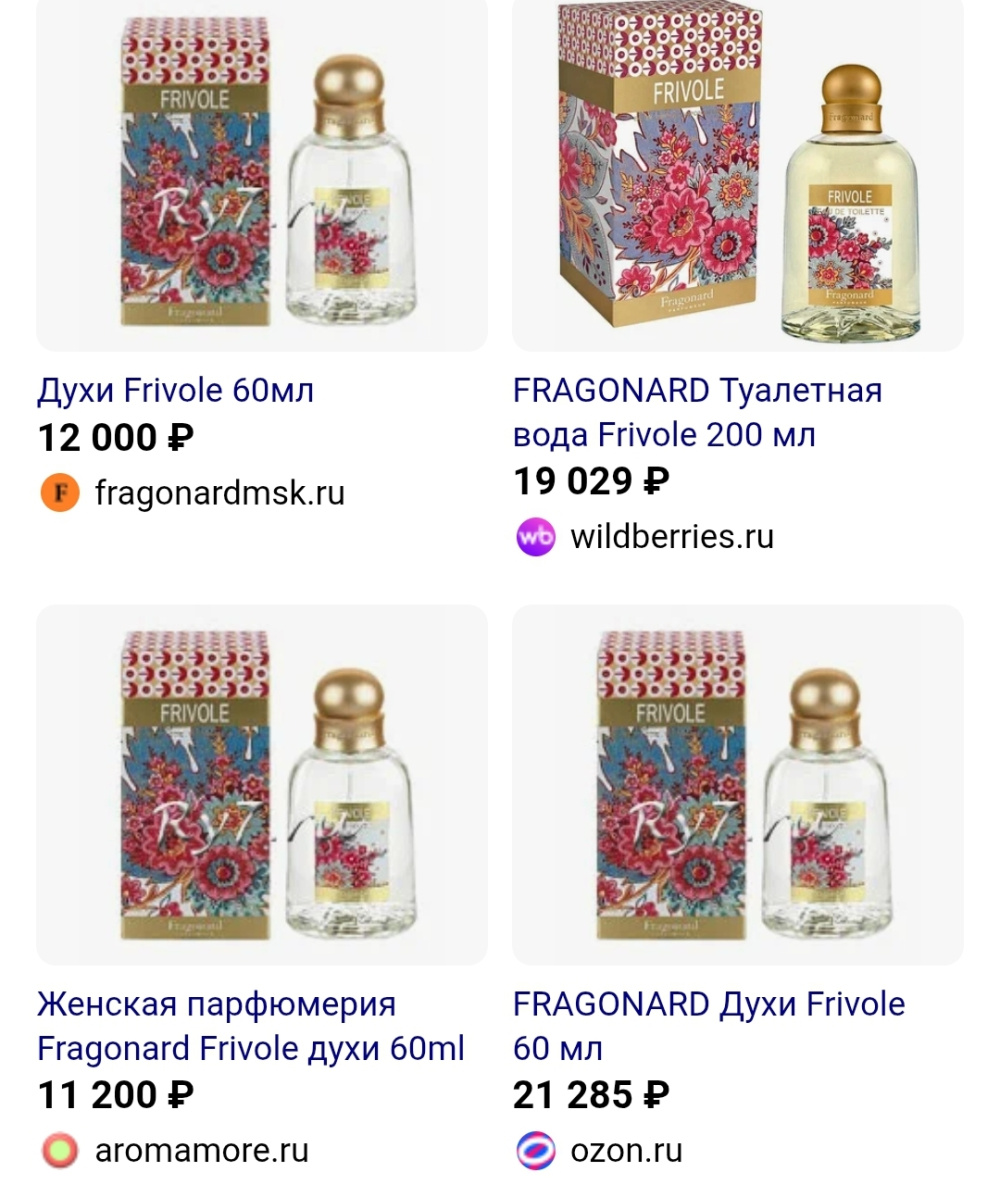Click the bottom-right Frivole perfume product photo

pos(737,785)
